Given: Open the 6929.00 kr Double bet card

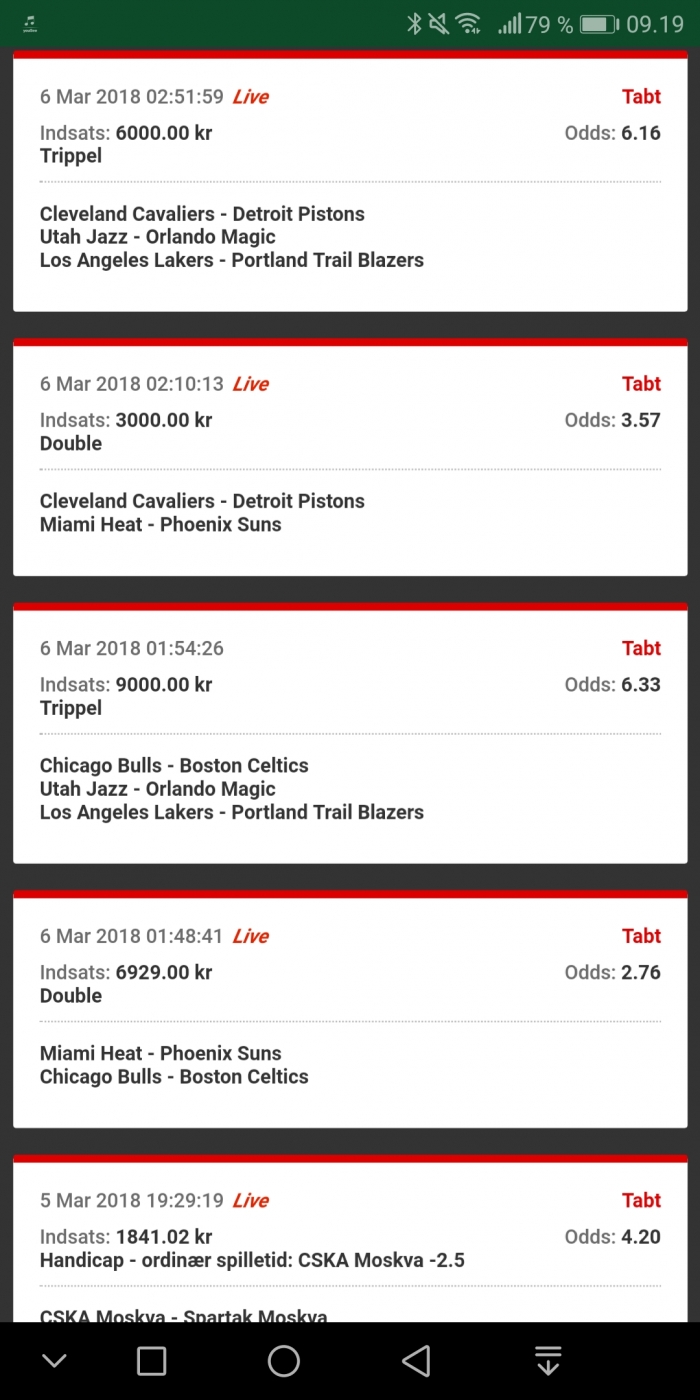Looking at the screenshot, I should (x=350, y=1009).
